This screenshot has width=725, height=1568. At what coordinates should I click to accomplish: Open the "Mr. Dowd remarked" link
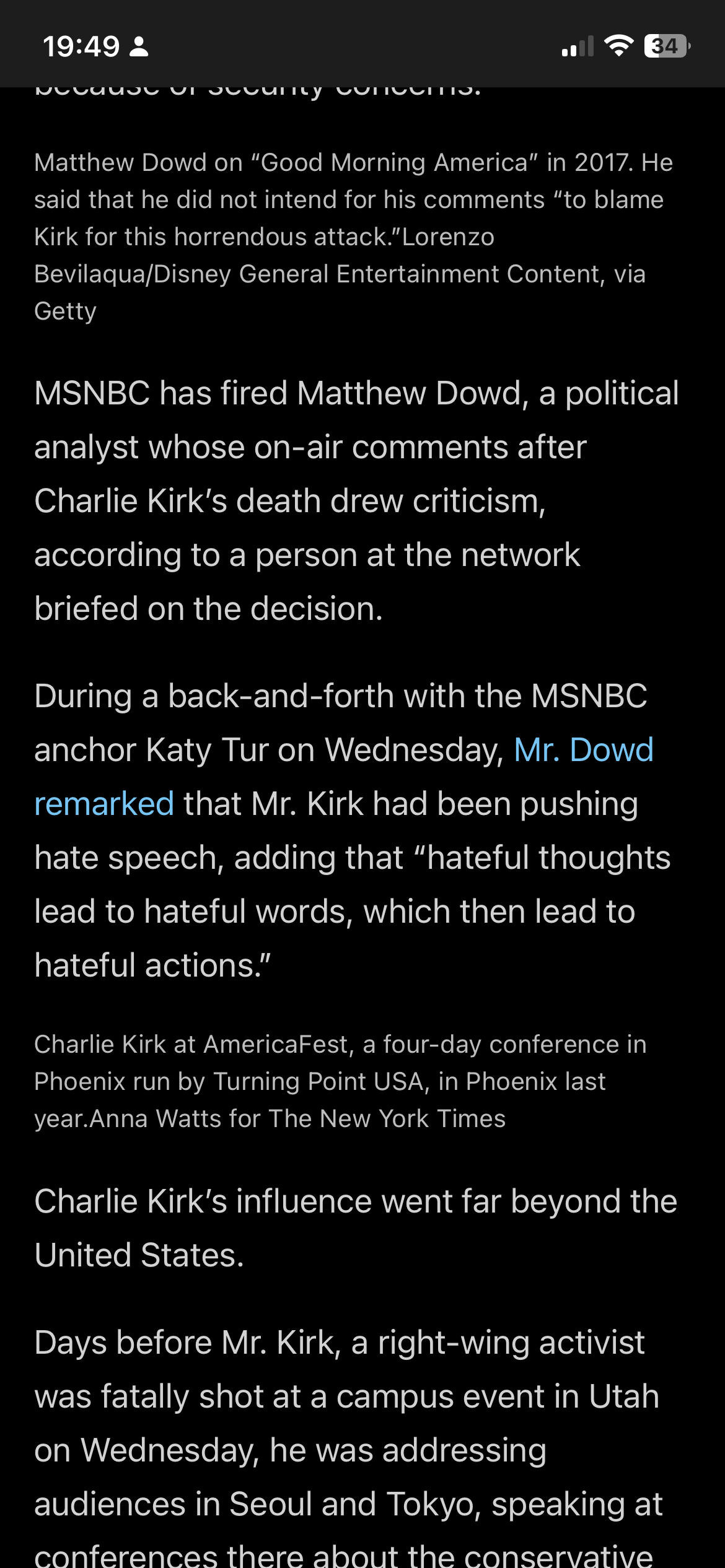(583, 750)
